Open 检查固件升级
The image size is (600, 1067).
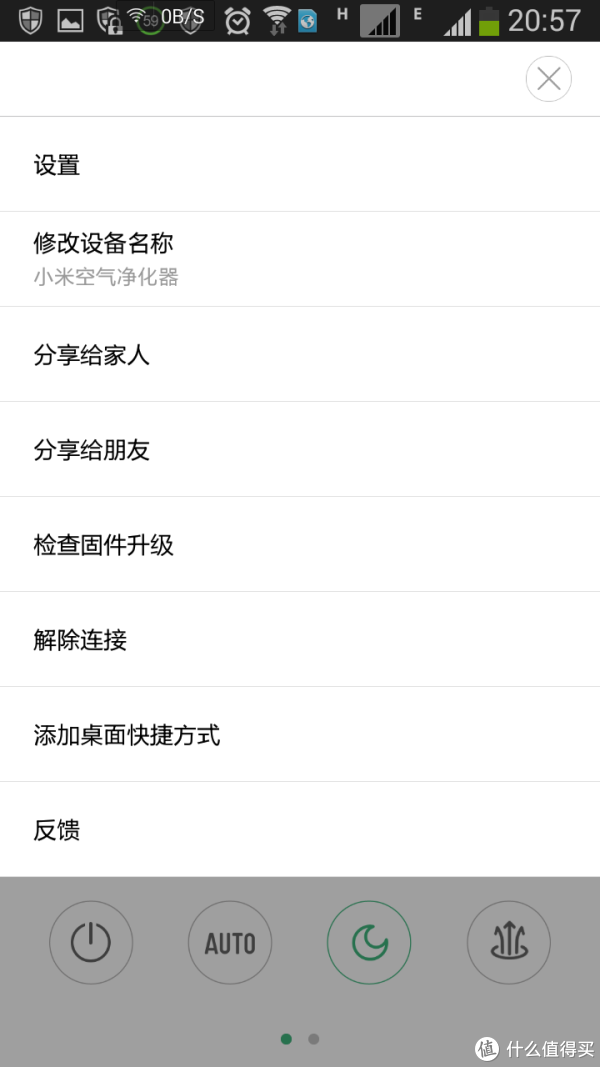300,544
